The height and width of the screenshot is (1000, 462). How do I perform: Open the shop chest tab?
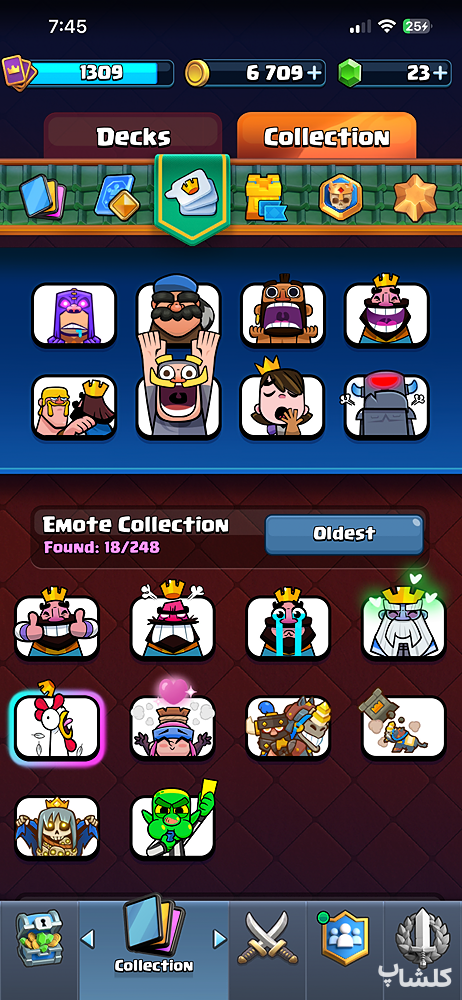[39, 938]
